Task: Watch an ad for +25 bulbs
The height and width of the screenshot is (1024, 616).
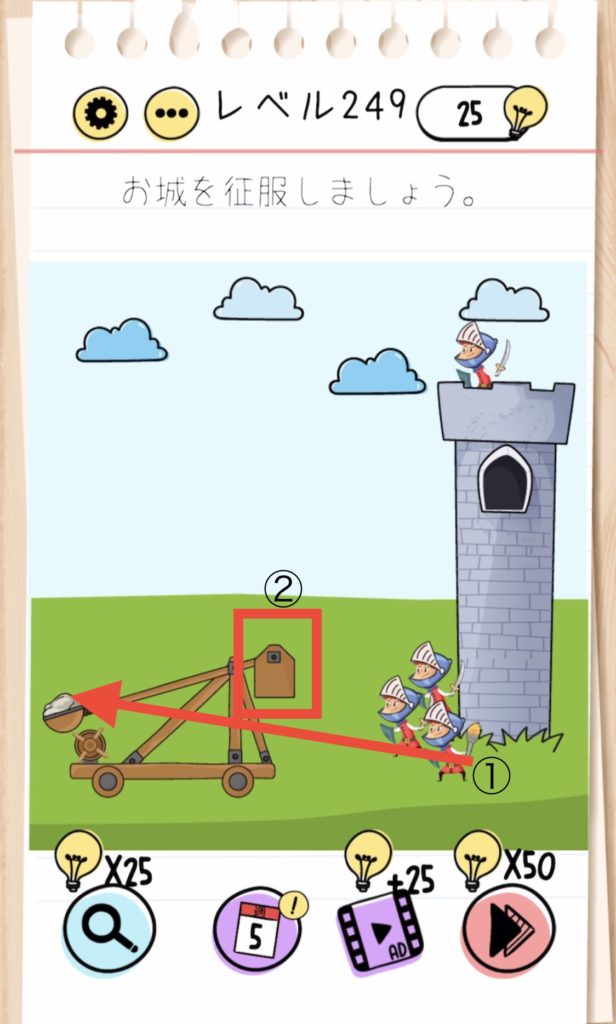Action: tap(379, 931)
